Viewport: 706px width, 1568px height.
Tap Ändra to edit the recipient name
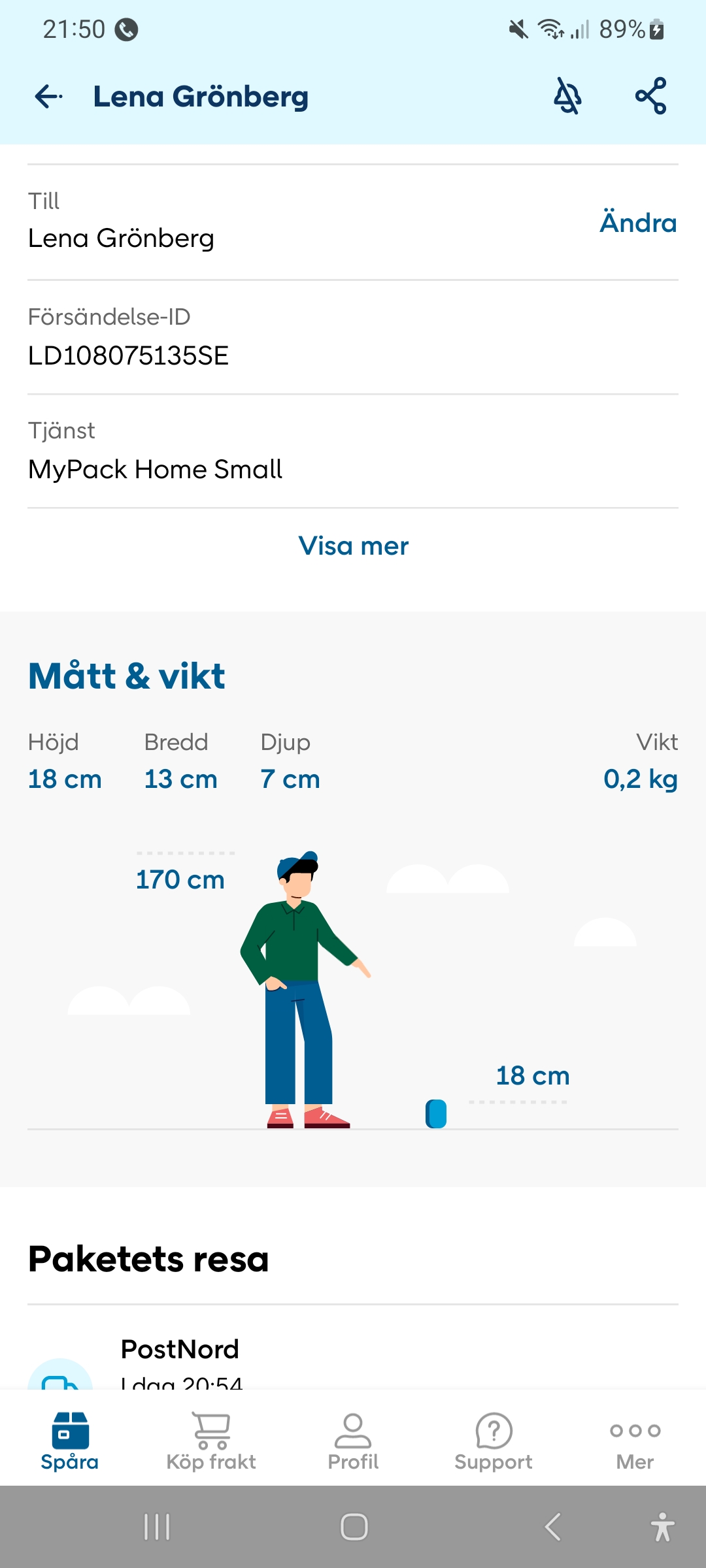[638, 223]
